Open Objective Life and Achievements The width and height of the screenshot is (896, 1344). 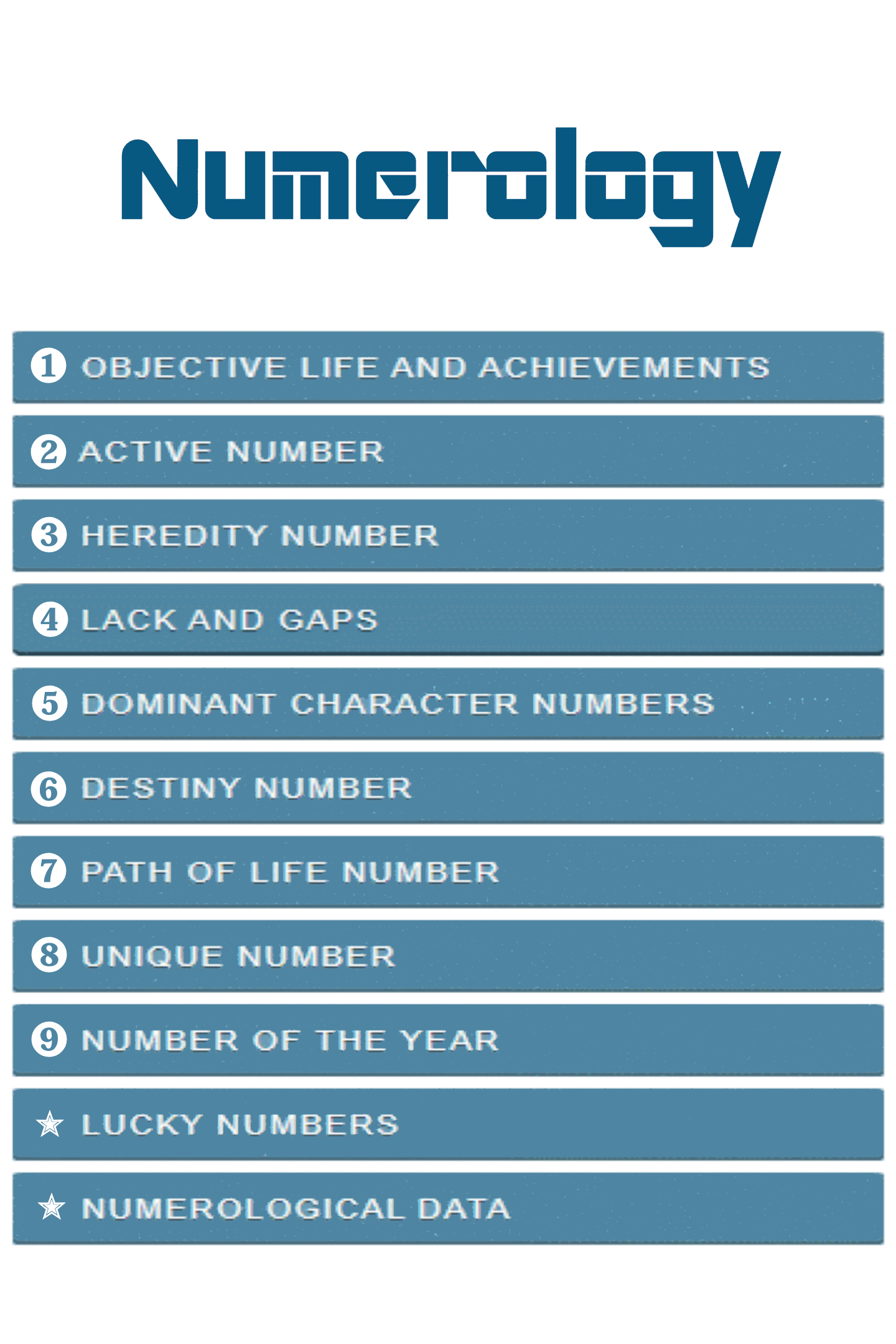[448, 367]
